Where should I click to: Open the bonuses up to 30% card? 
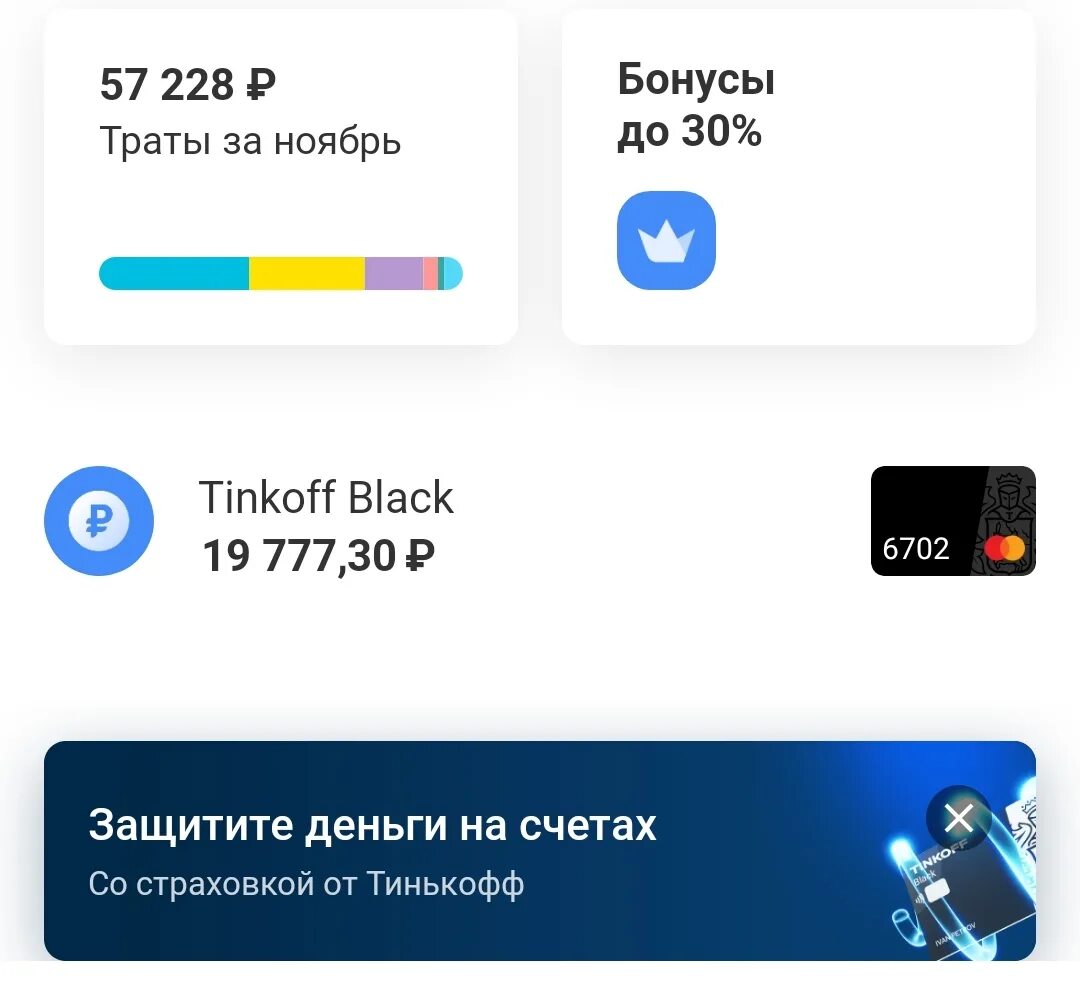[x=797, y=177]
